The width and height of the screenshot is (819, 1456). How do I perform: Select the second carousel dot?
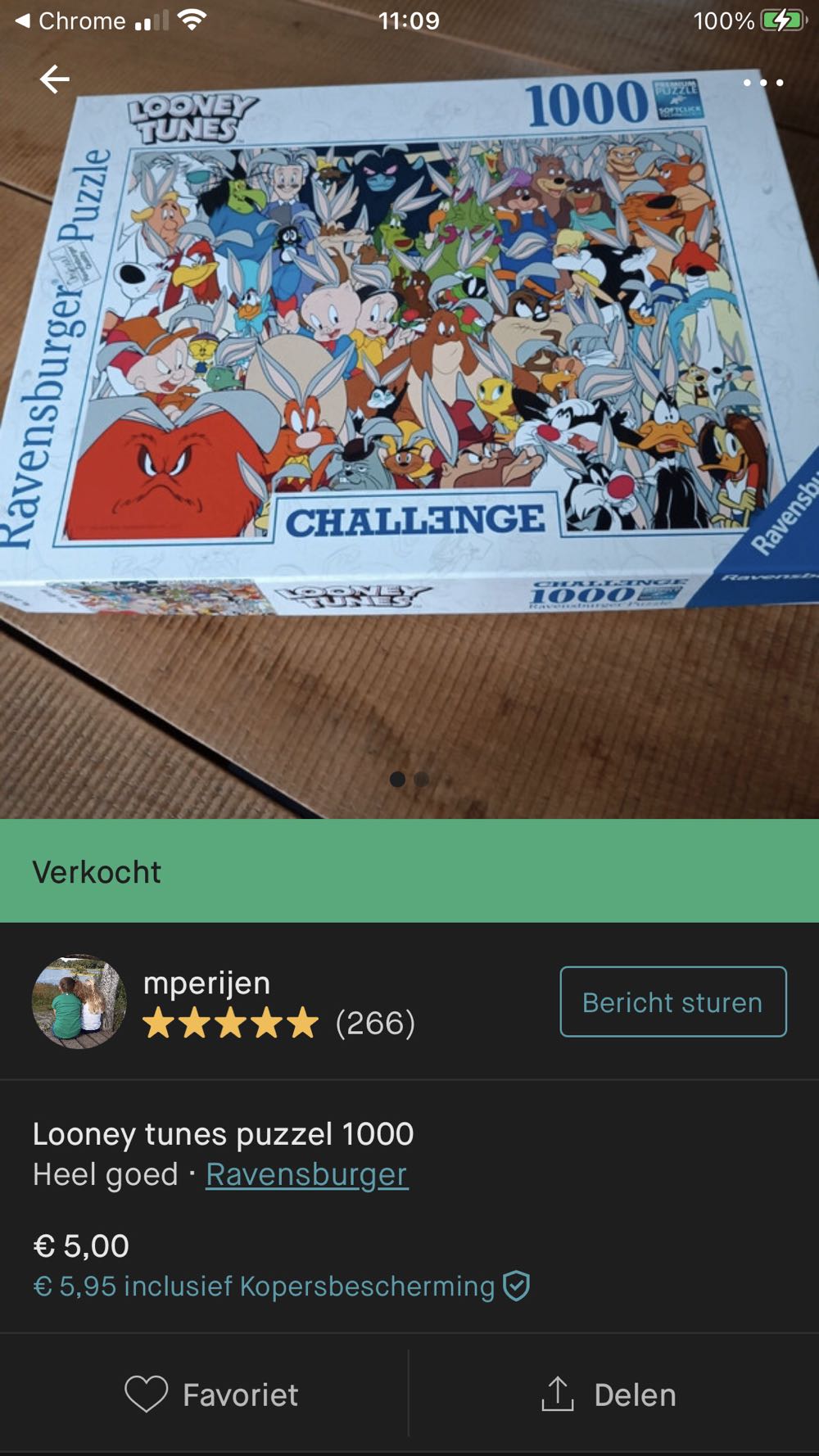(421, 780)
